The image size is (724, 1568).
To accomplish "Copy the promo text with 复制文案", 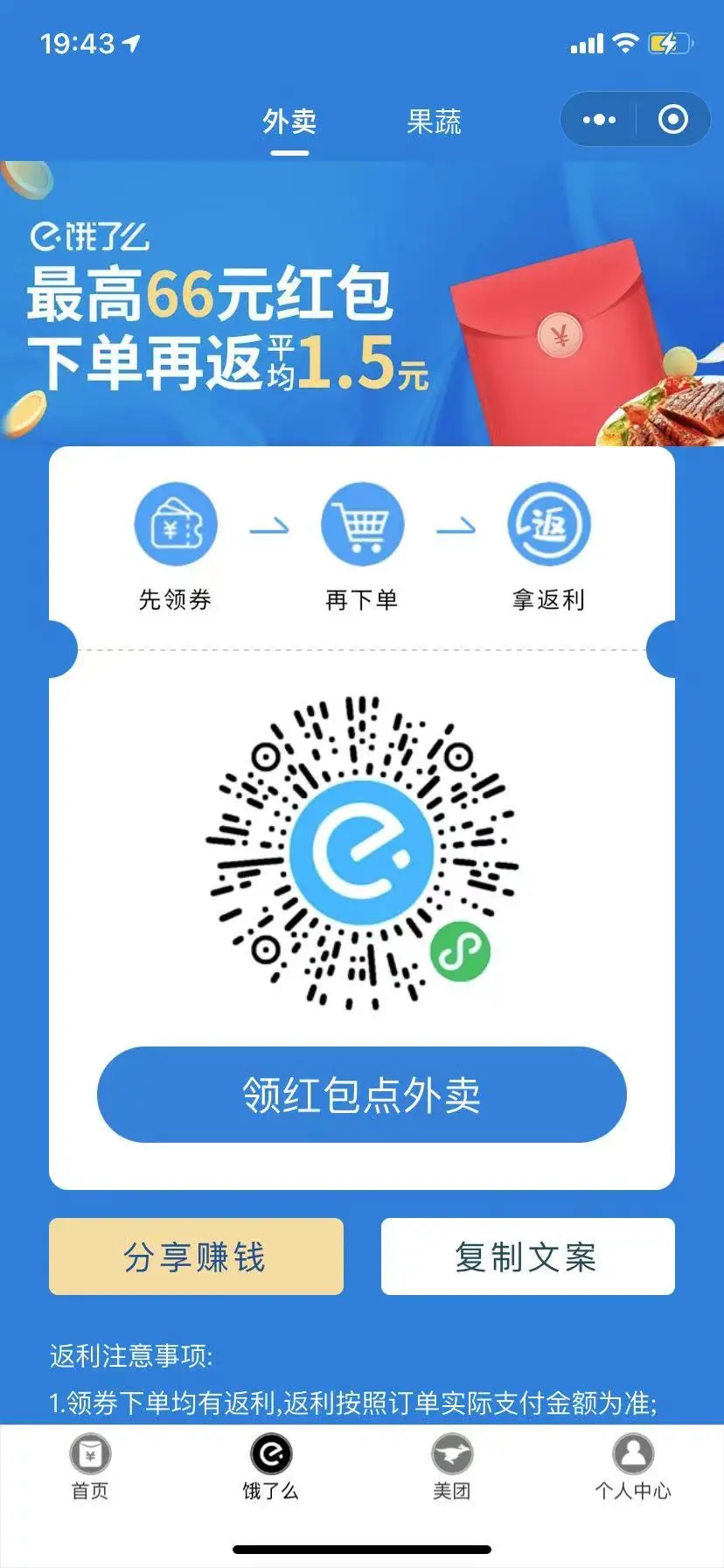I will (x=527, y=1256).
